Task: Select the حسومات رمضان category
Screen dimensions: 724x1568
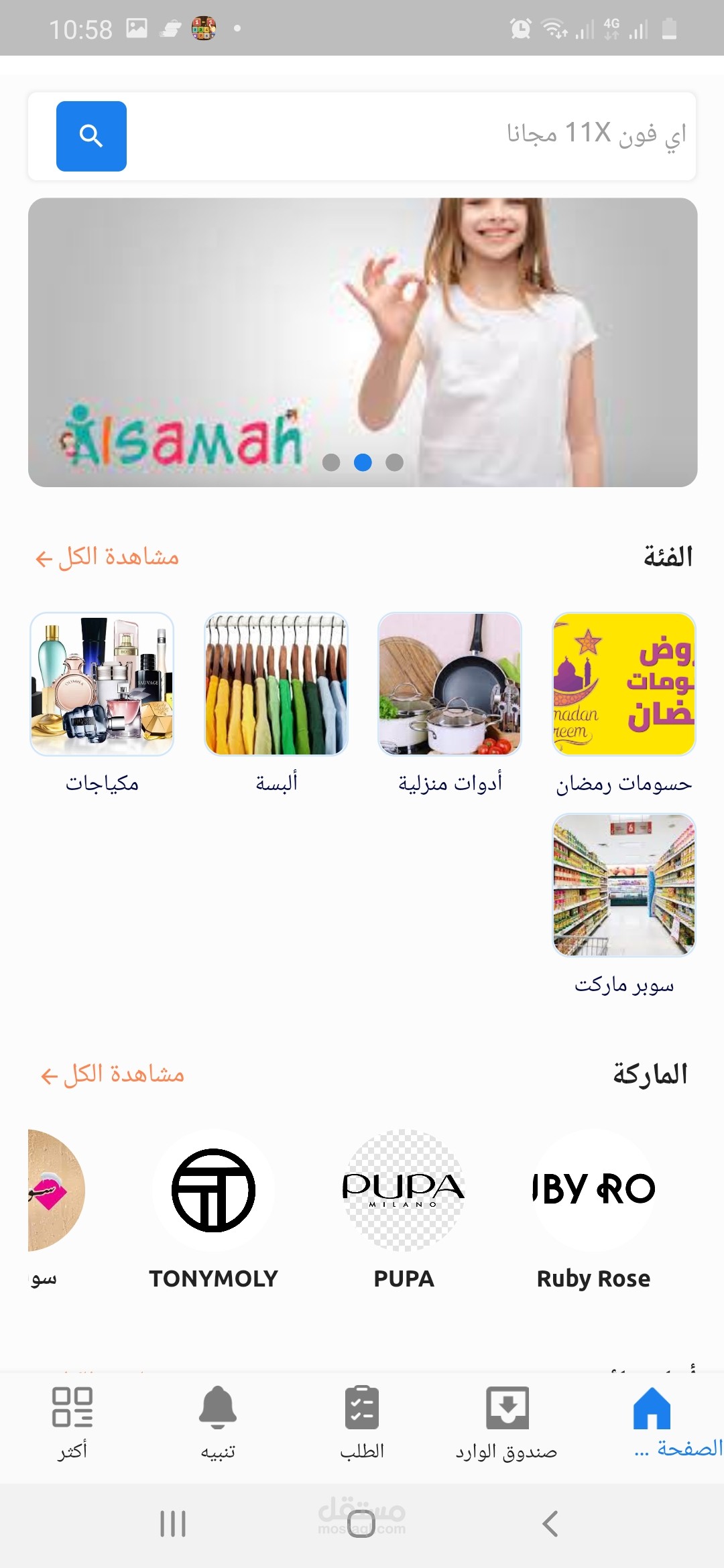Action: [x=624, y=684]
